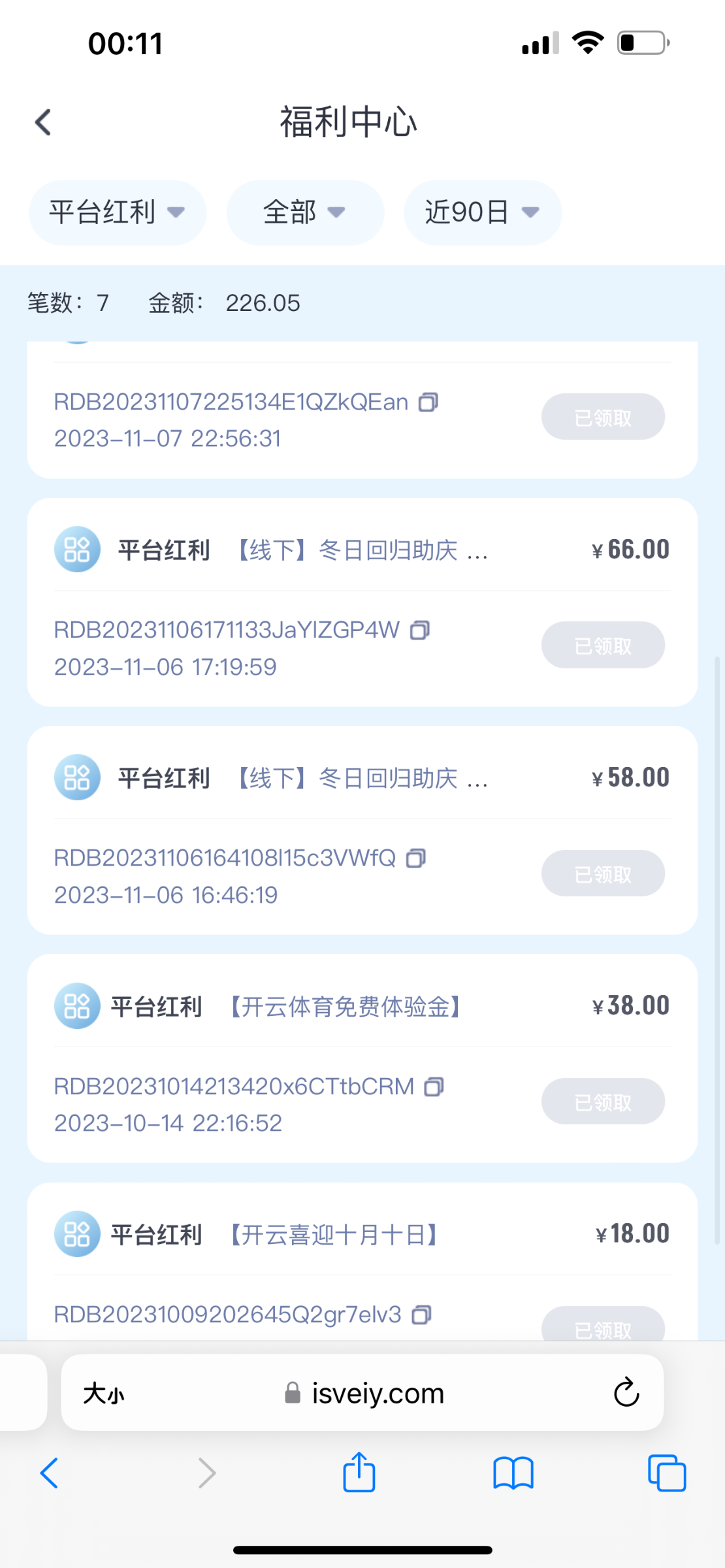Copy order number RDB20231107225134E1QZkQEan
This screenshot has width=725, height=1568.
428,402
